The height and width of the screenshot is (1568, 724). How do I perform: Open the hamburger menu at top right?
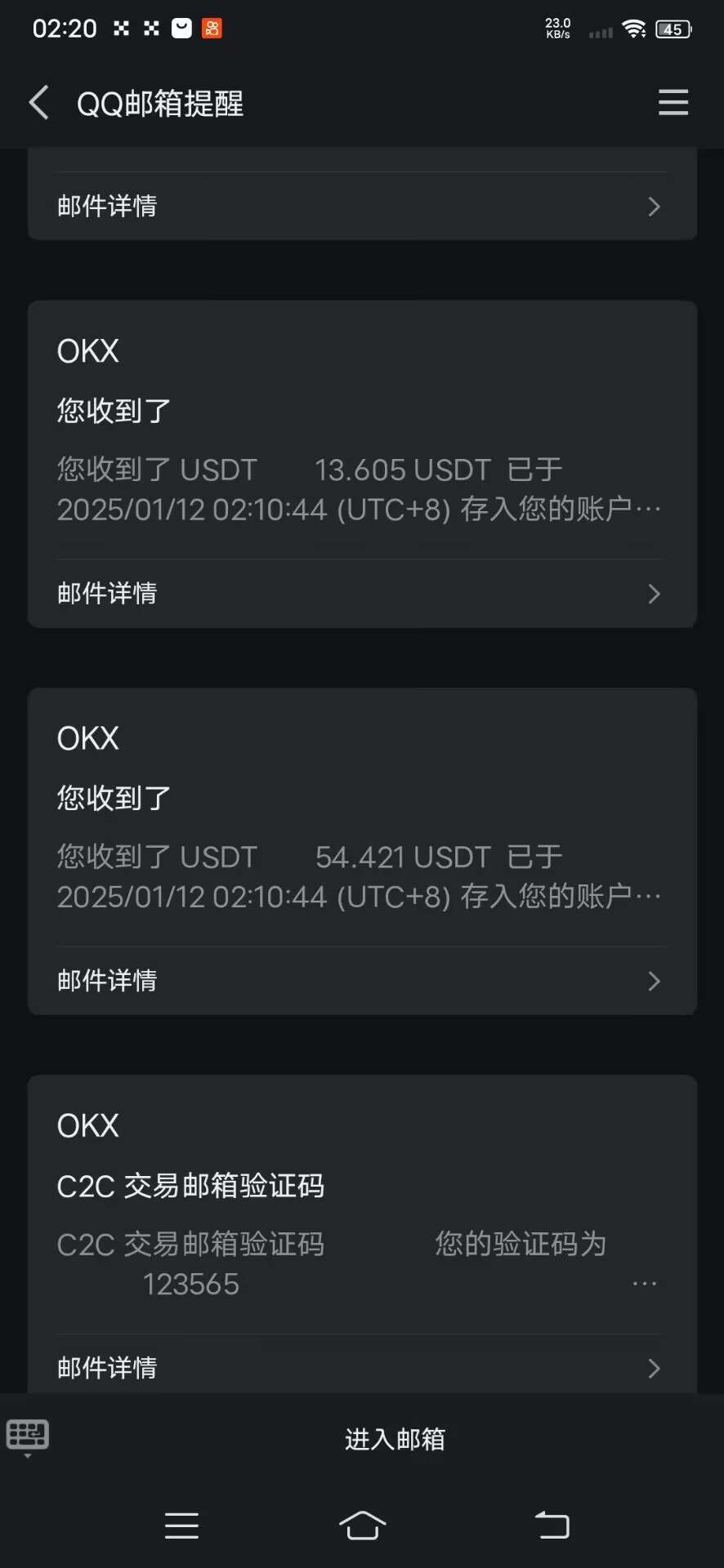673,103
